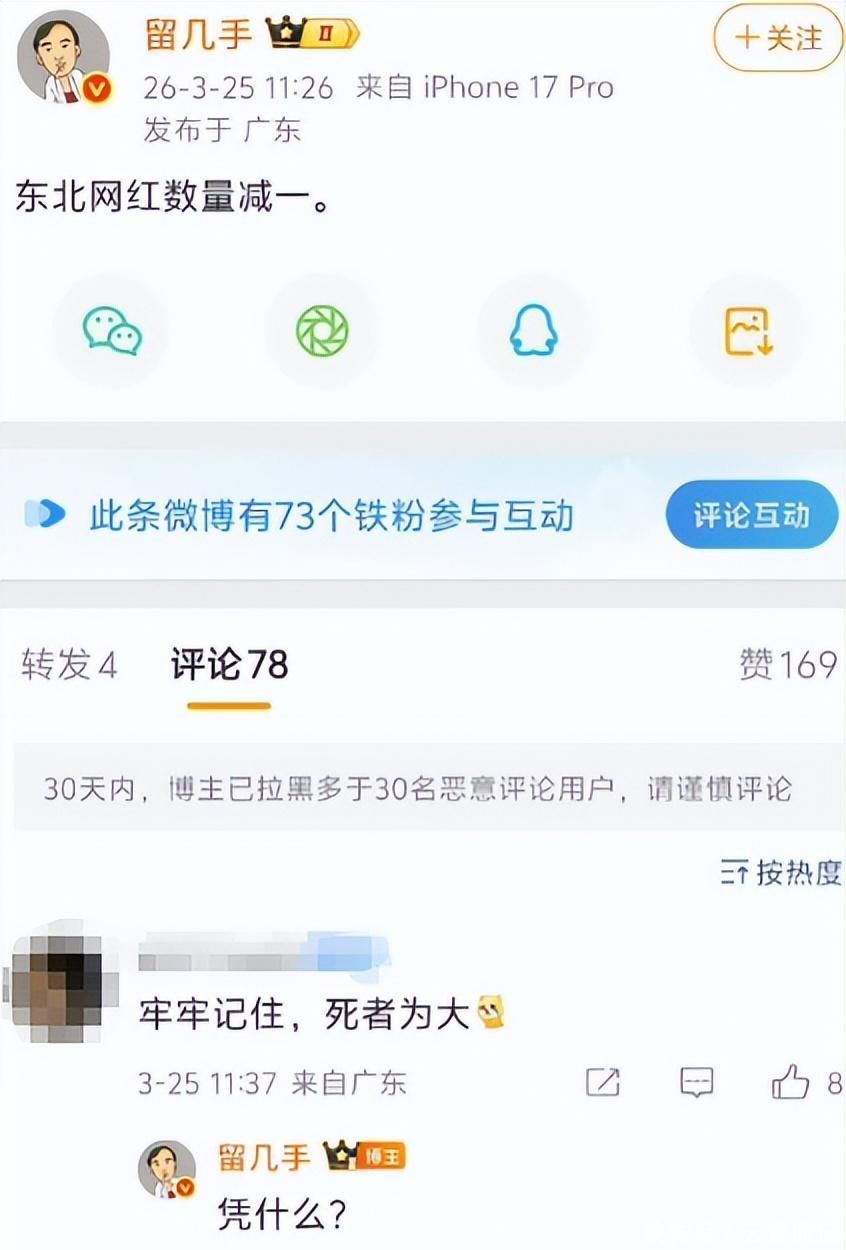
Task: Reply to the comment 牢牢记住，死者为大
Action: coord(696,1082)
